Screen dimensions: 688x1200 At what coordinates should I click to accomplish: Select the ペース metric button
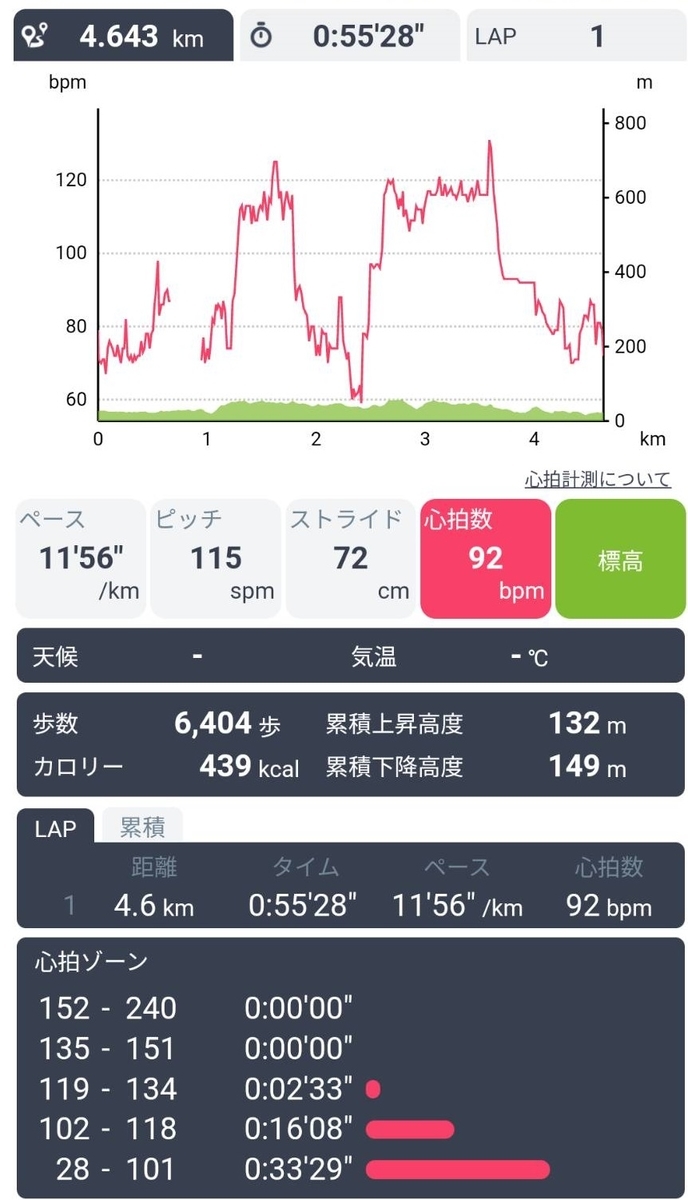click(x=81, y=558)
